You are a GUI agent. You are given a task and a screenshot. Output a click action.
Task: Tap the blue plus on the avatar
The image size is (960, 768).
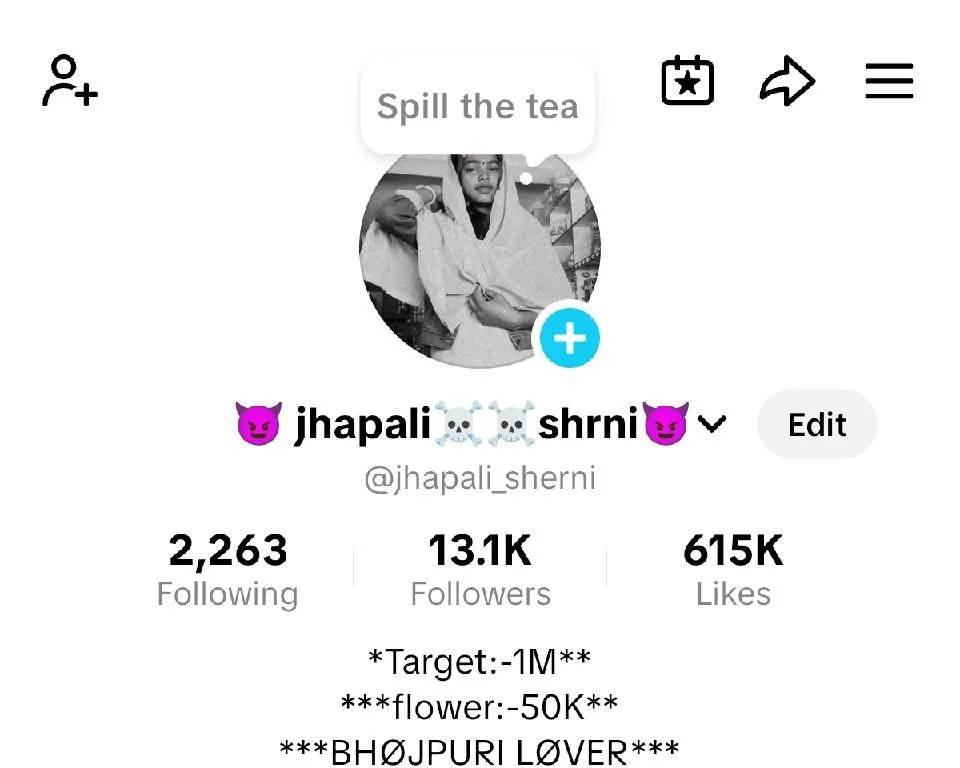[x=570, y=338]
